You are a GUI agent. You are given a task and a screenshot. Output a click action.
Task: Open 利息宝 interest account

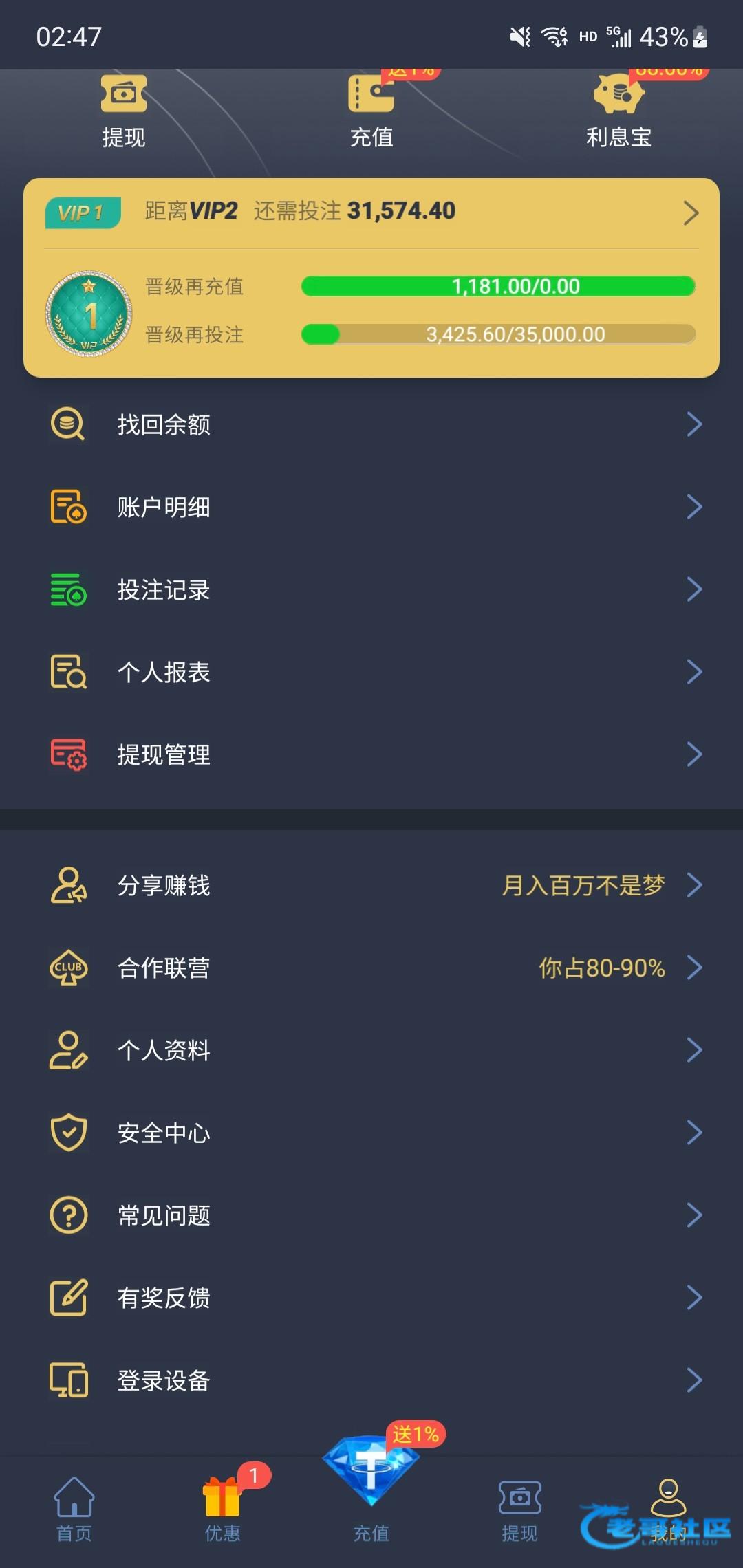pos(618,111)
